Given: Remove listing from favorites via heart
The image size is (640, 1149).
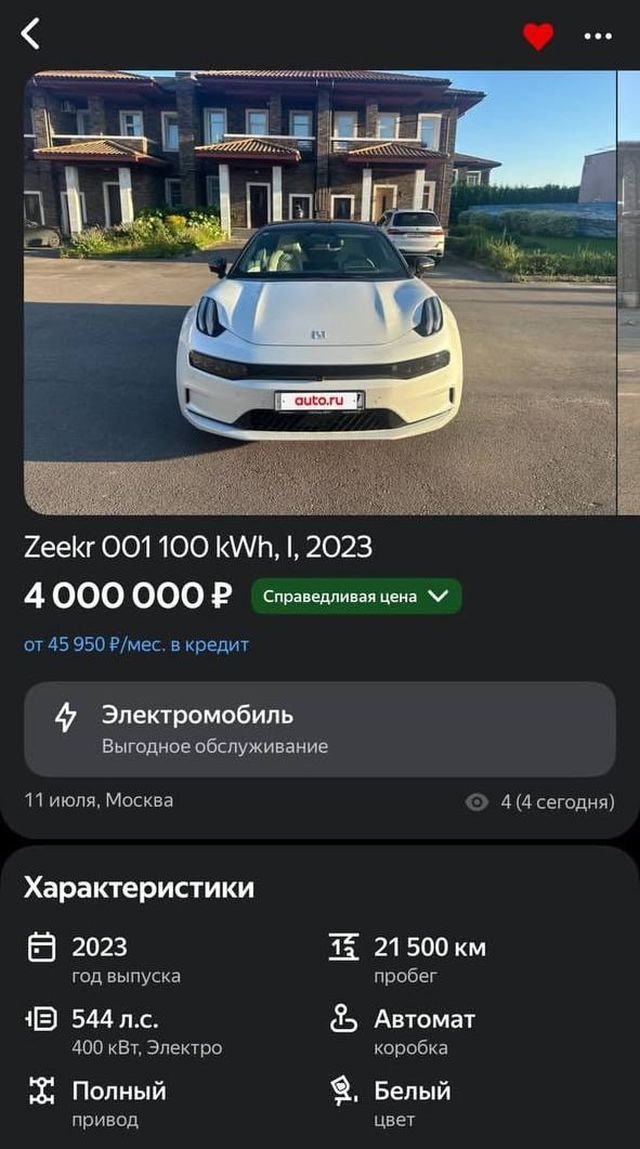Looking at the screenshot, I should pyautogui.click(x=538, y=37).
